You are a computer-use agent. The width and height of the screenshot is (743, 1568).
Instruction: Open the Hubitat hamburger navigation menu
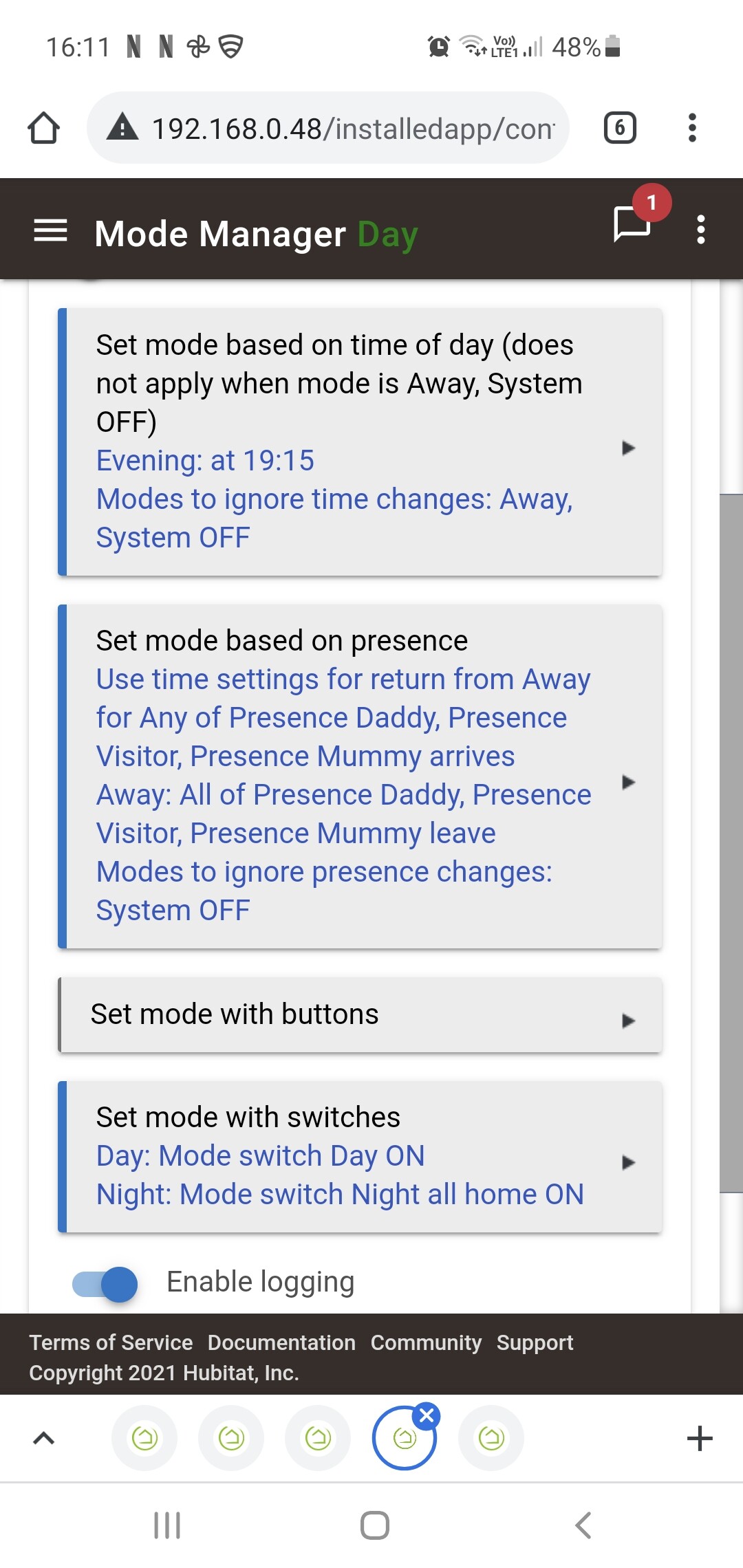tap(51, 230)
